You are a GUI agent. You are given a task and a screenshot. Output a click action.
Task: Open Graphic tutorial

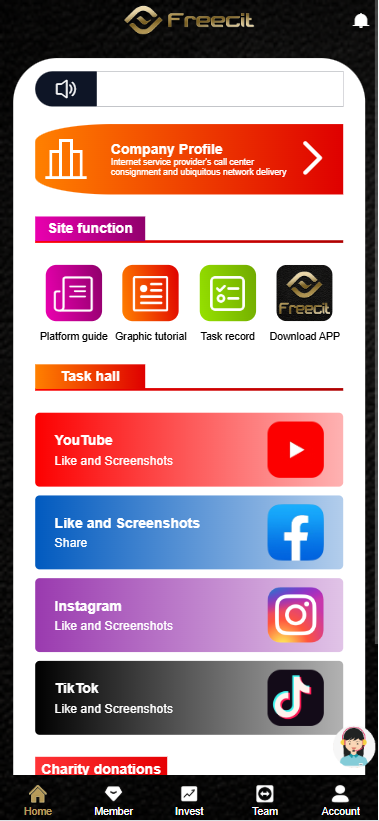(151, 304)
